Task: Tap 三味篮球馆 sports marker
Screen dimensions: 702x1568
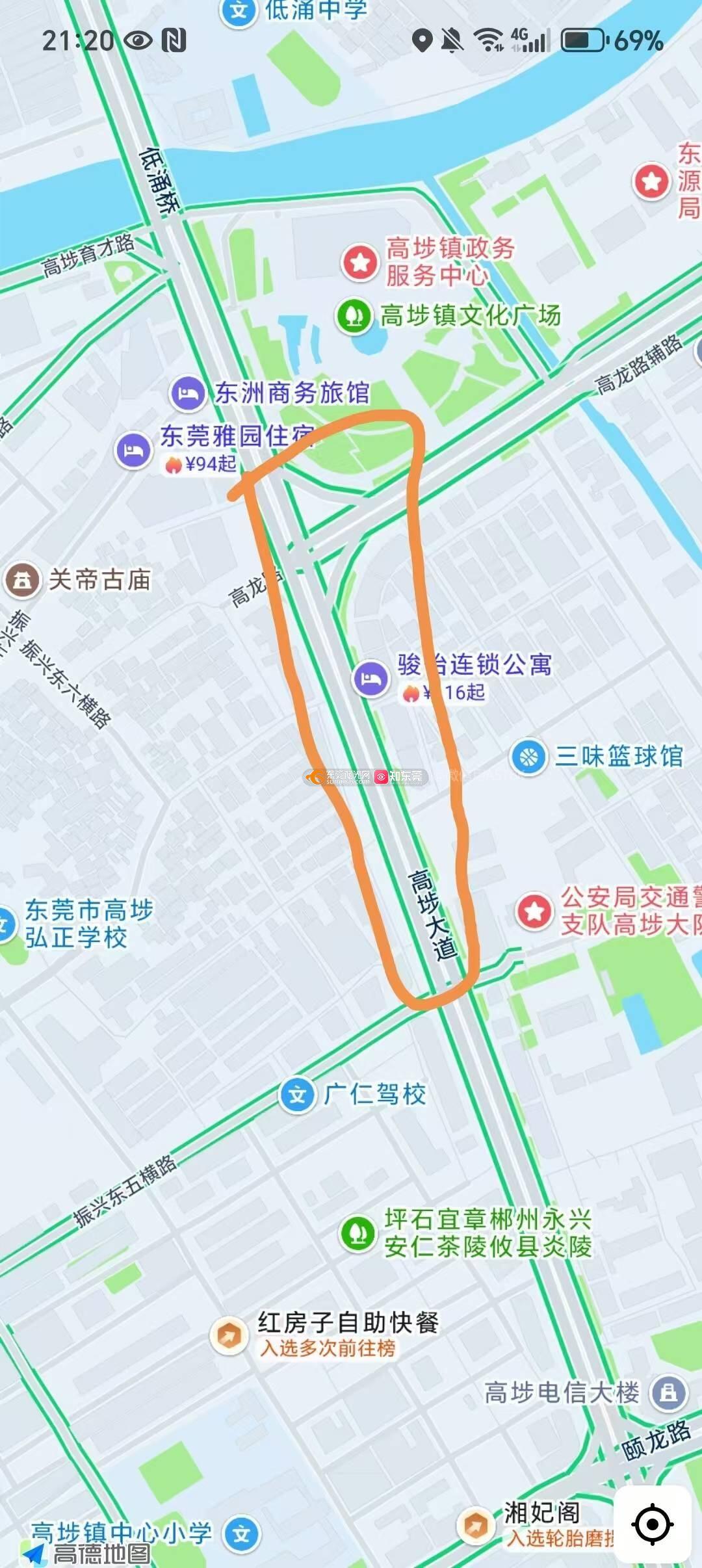Action: coord(528,757)
